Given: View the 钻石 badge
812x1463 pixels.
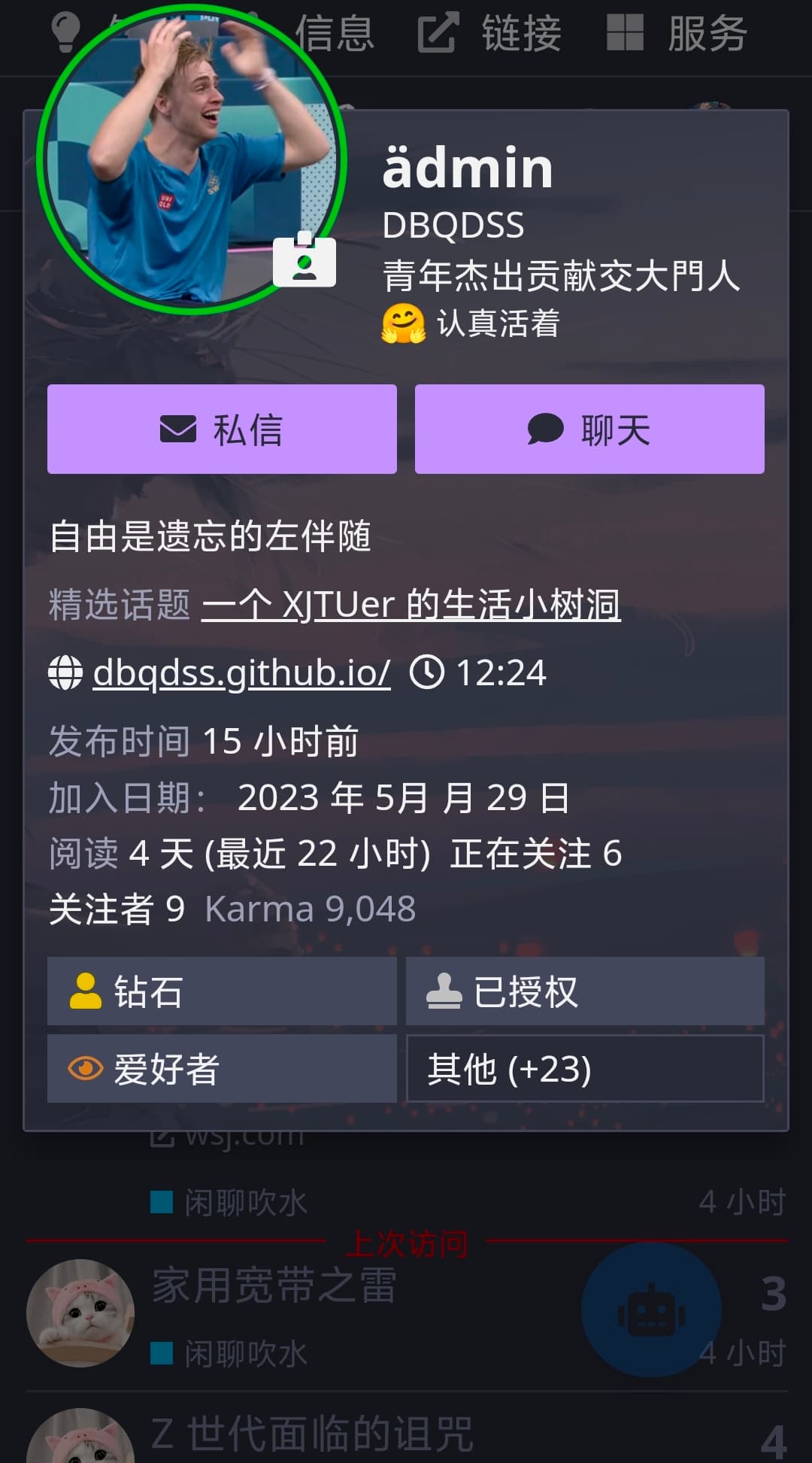Looking at the screenshot, I should click(222, 991).
